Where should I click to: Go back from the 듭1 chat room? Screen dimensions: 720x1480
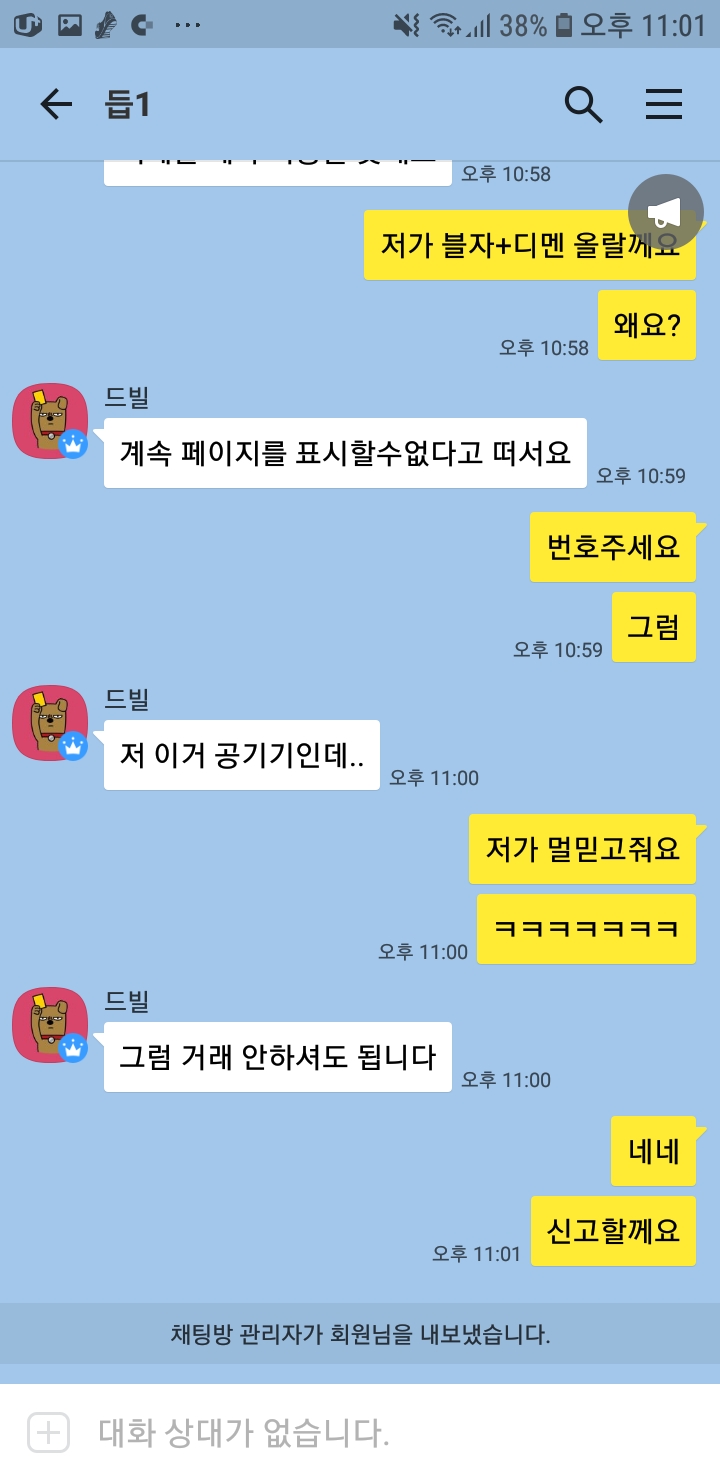[56, 104]
